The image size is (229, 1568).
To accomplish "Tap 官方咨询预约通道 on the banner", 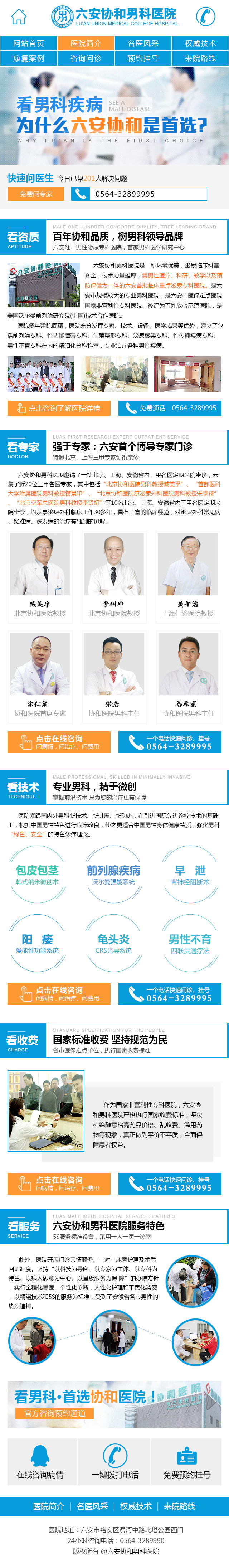I will (x=54, y=1413).
